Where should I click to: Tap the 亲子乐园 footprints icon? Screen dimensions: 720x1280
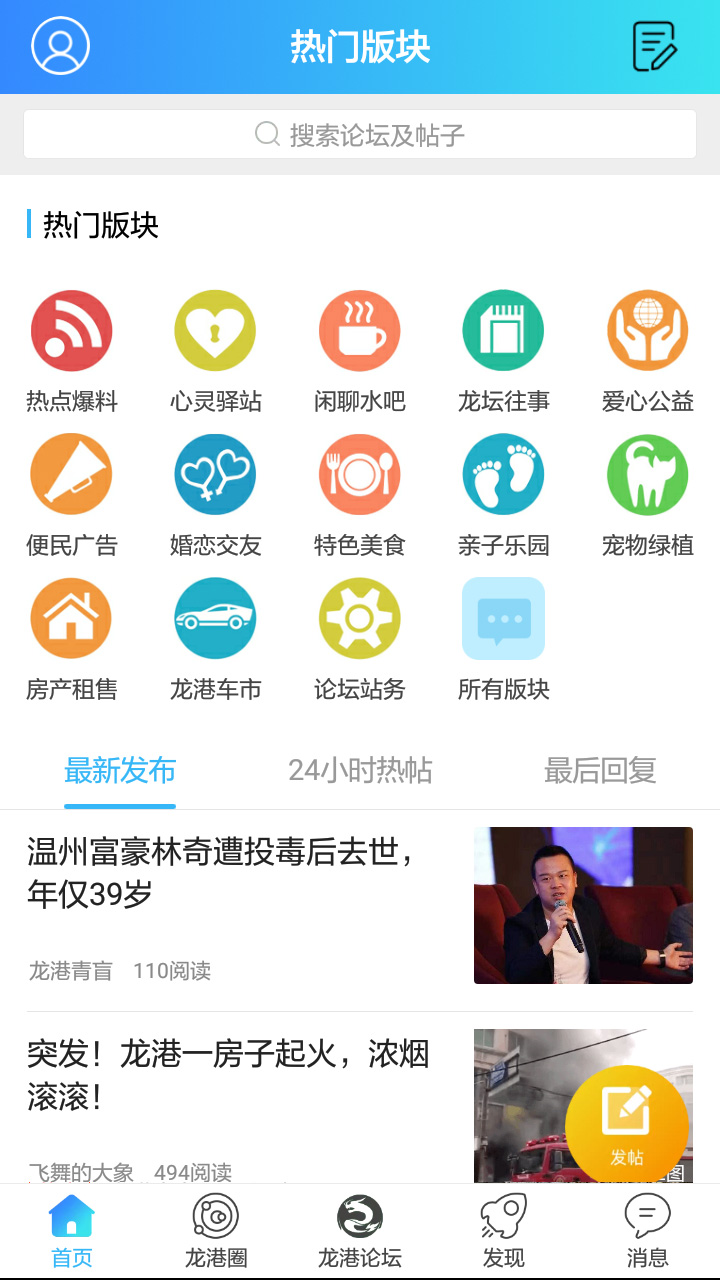(503, 474)
